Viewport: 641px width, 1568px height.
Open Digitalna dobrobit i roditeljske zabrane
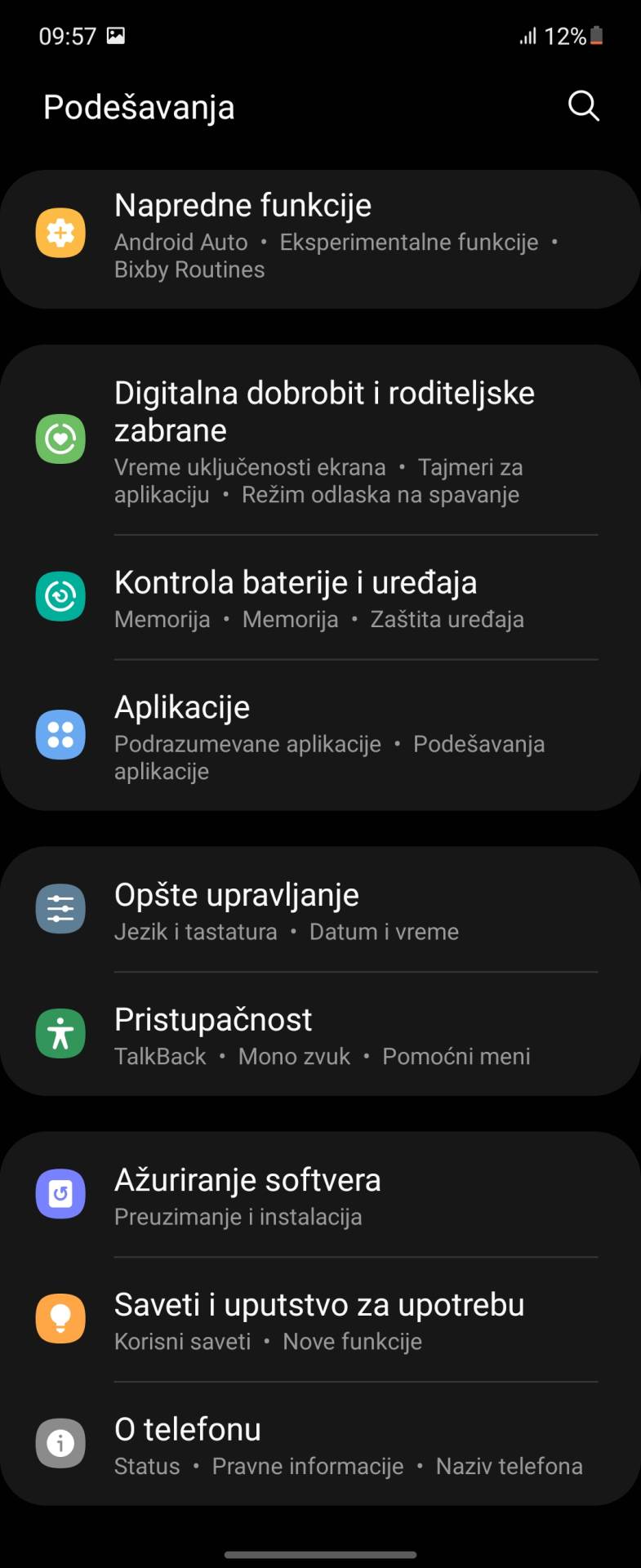pyautogui.click(x=325, y=439)
